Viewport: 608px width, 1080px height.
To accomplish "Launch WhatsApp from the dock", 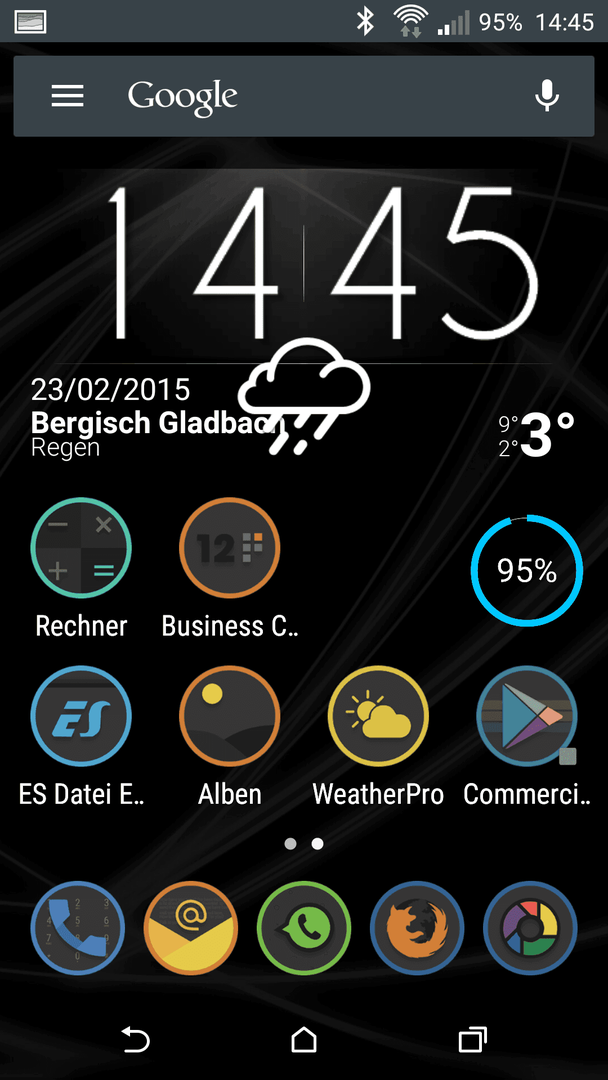I will tap(304, 928).
